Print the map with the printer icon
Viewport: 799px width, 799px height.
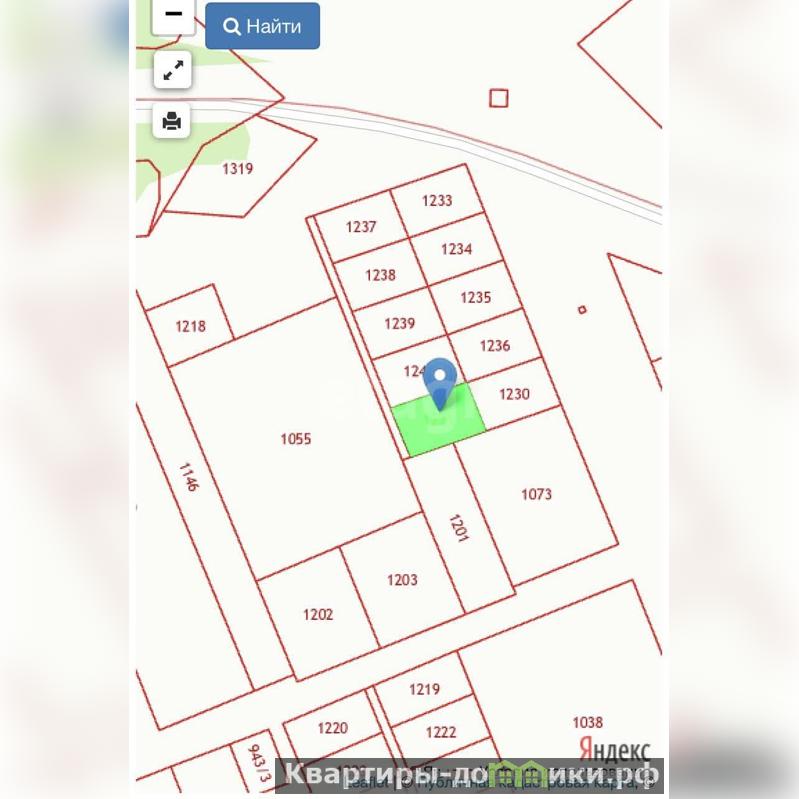point(172,121)
